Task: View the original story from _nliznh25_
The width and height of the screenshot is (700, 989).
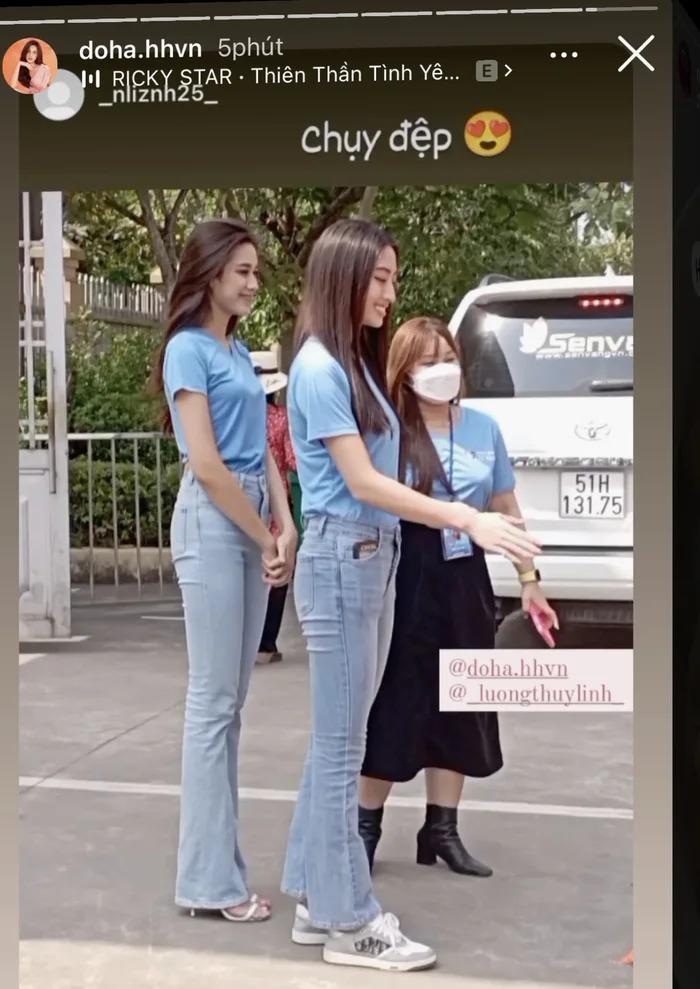Action: (158, 95)
